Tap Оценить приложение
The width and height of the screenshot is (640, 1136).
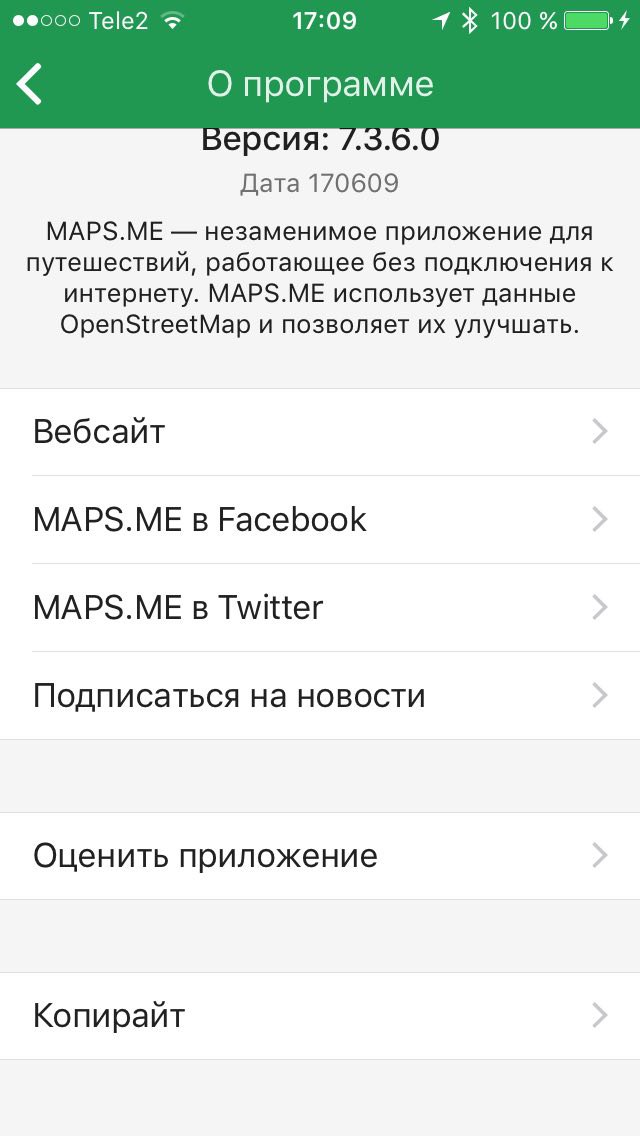point(320,856)
